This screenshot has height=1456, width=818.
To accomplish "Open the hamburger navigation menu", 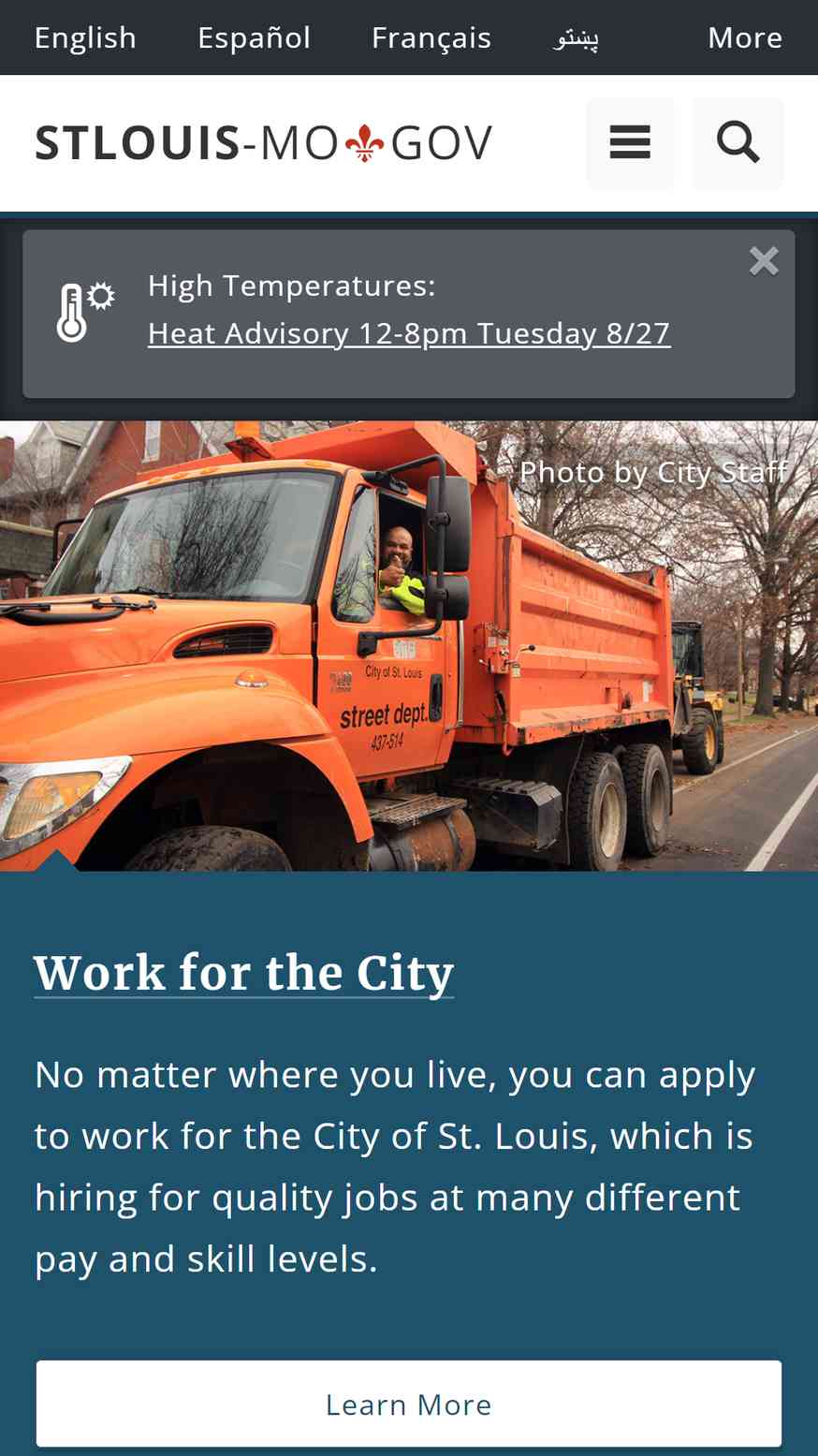I will (x=630, y=143).
